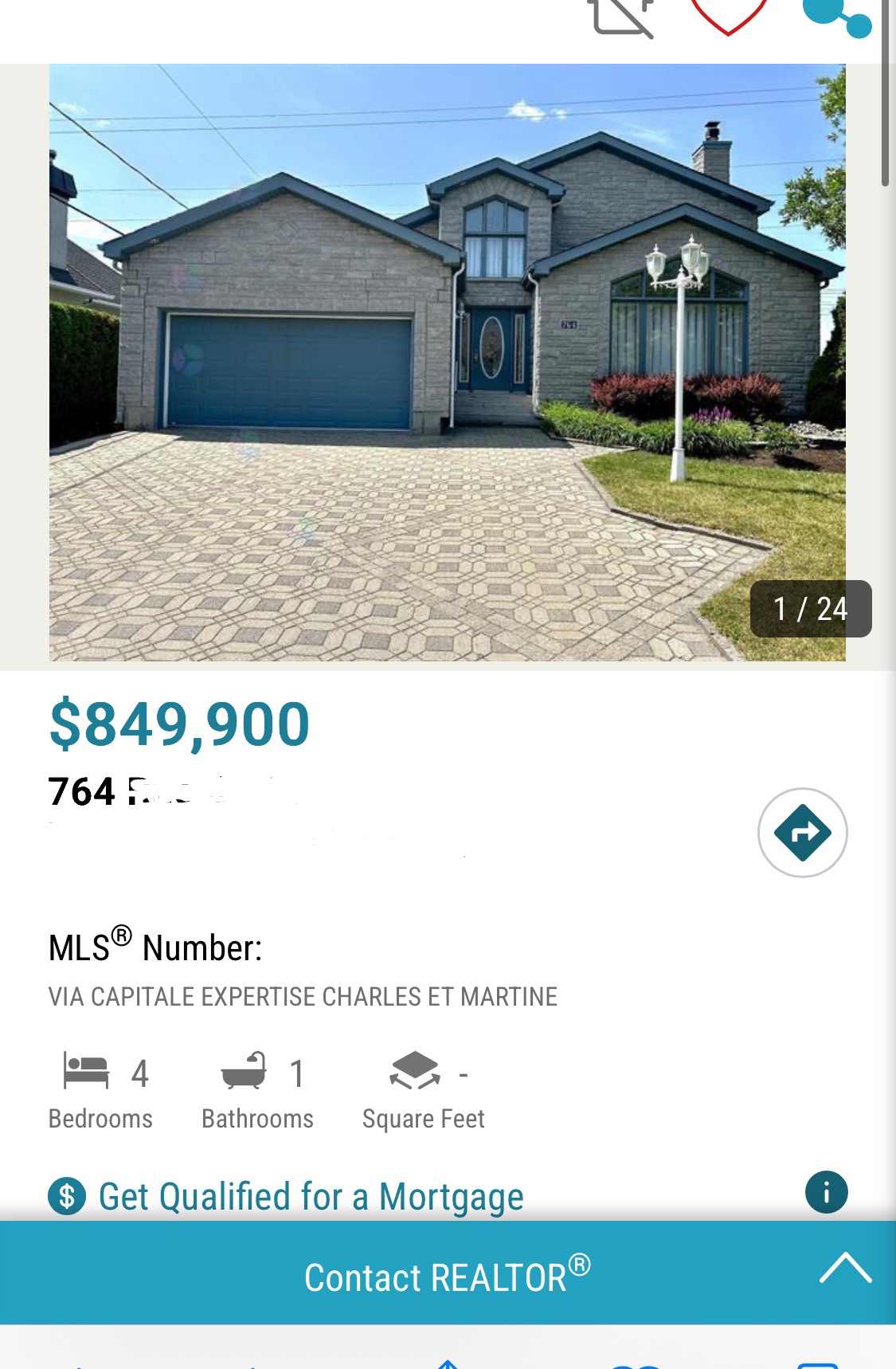Screen dimensions: 896x1369
Task: Open Get Qualified for a Mortgage link
Action: click(x=311, y=1196)
